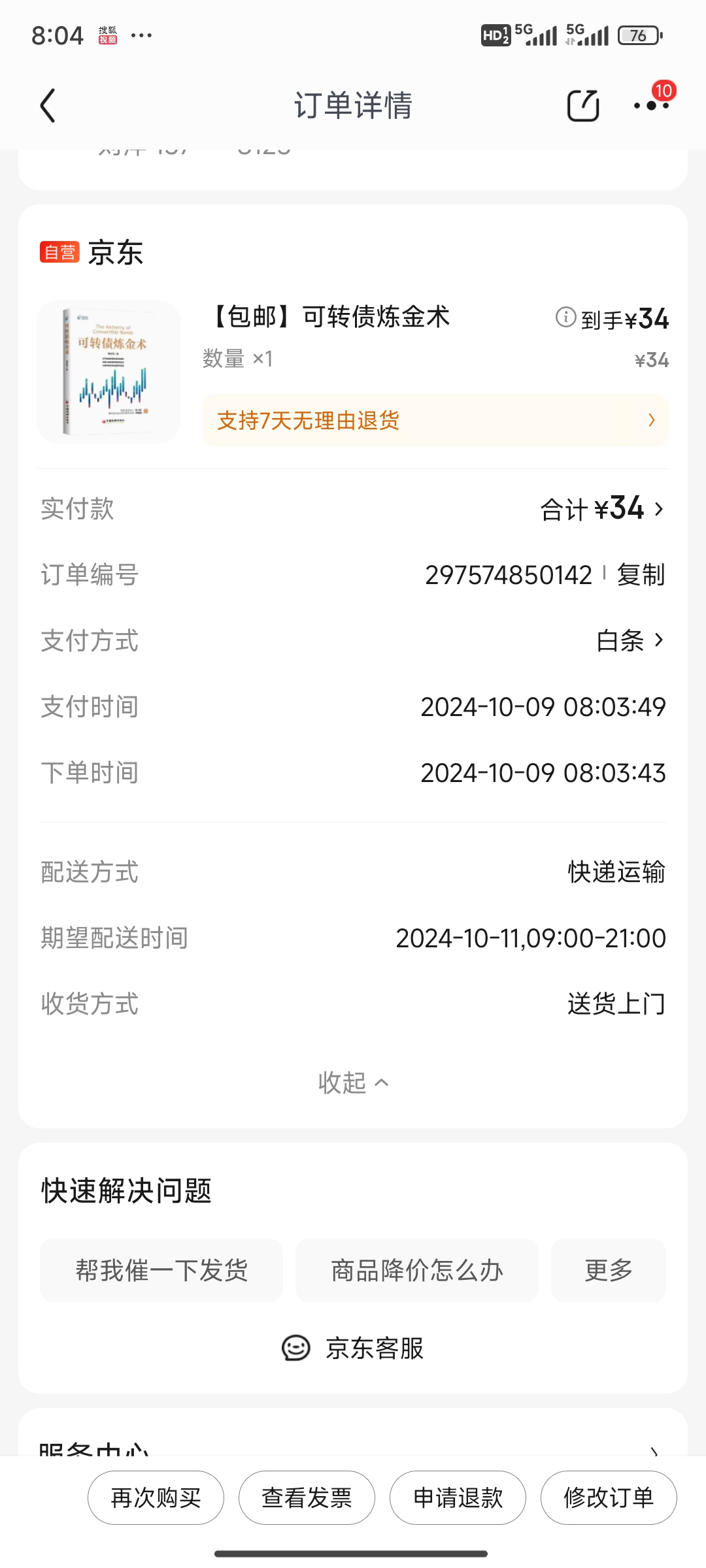The image size is (706, 1568).
Task: Choose 修改订单 to modify the order
Action: click(x=609, y=1497)
